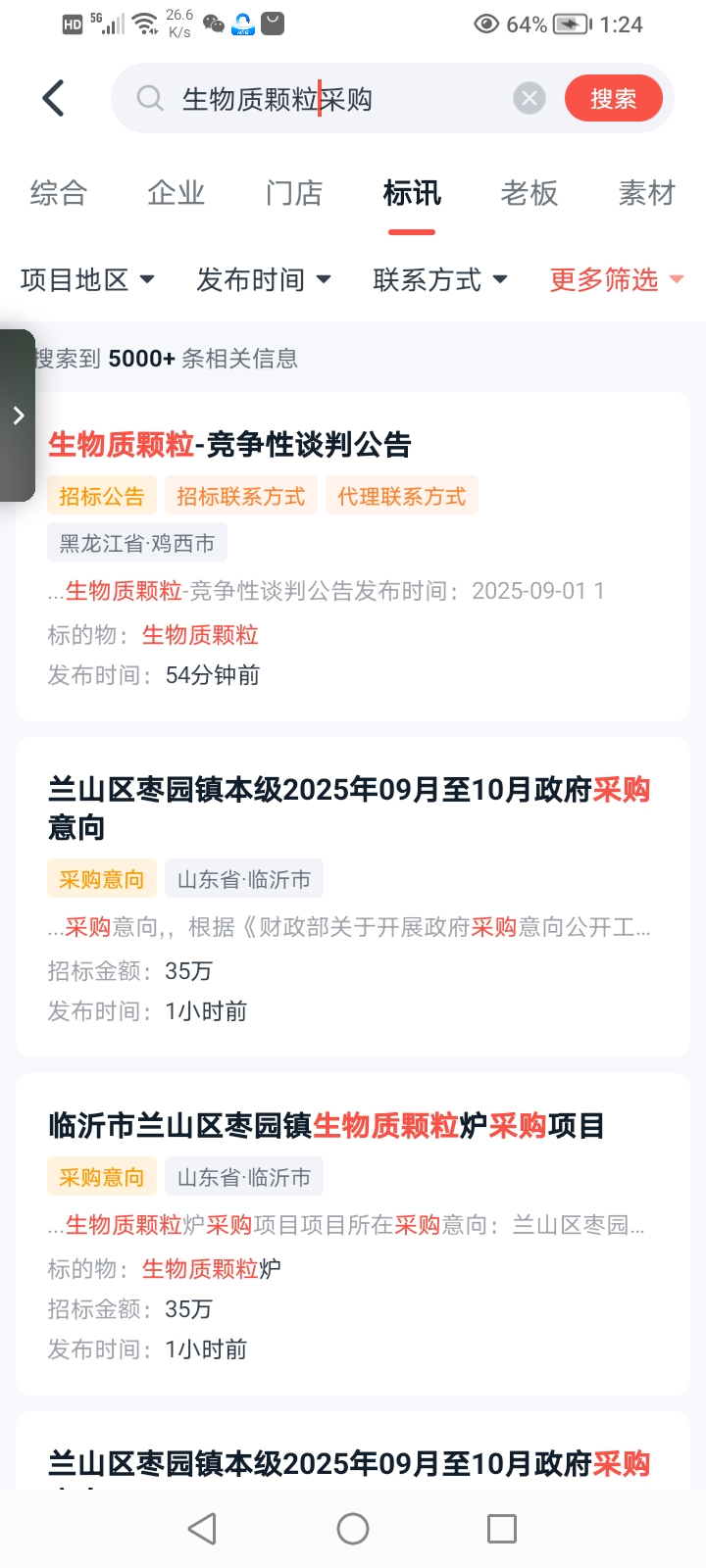Select the 标讯 tab
The image size is (706, 1568).
point(412,193)
